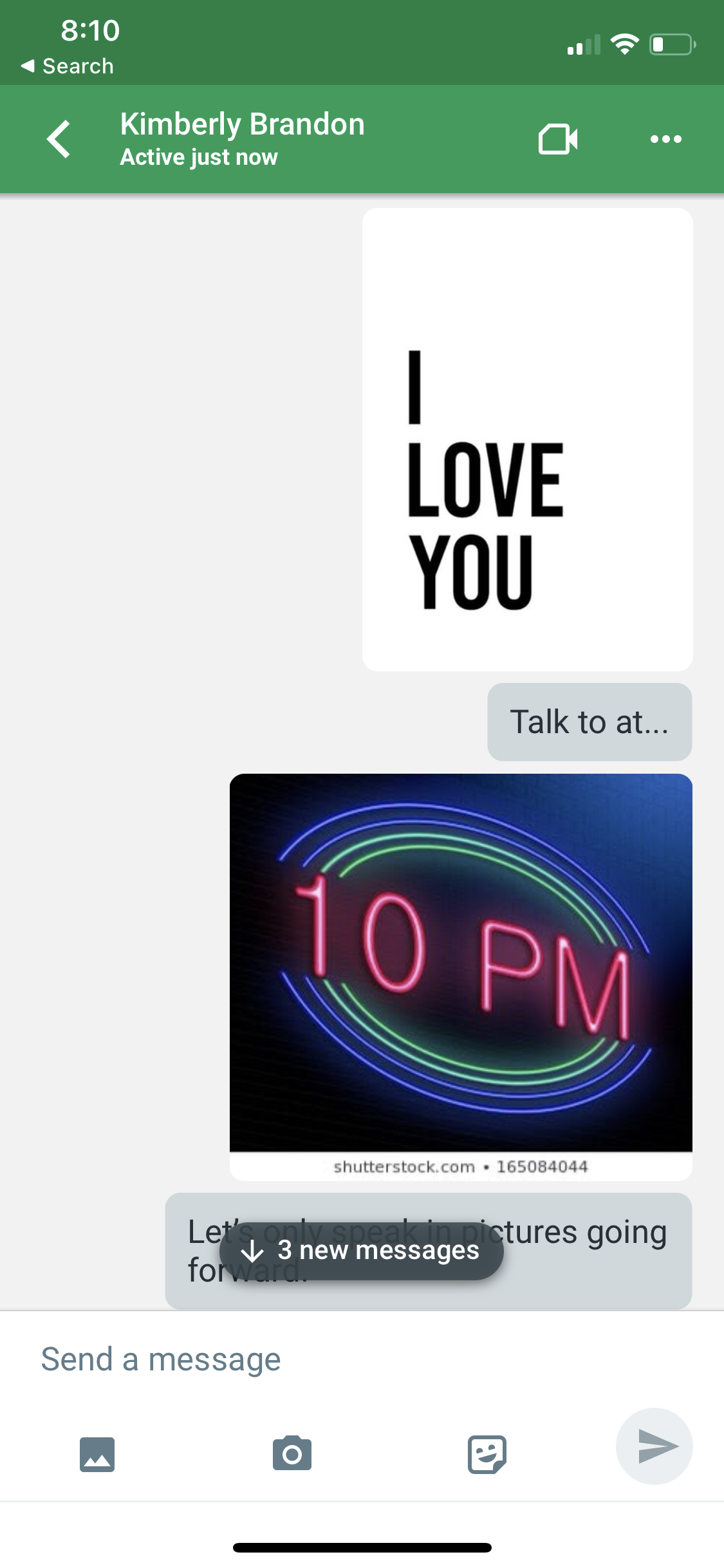Return to Search via status bar link
Screen dimensions: 724x1568
pos(68,66)
